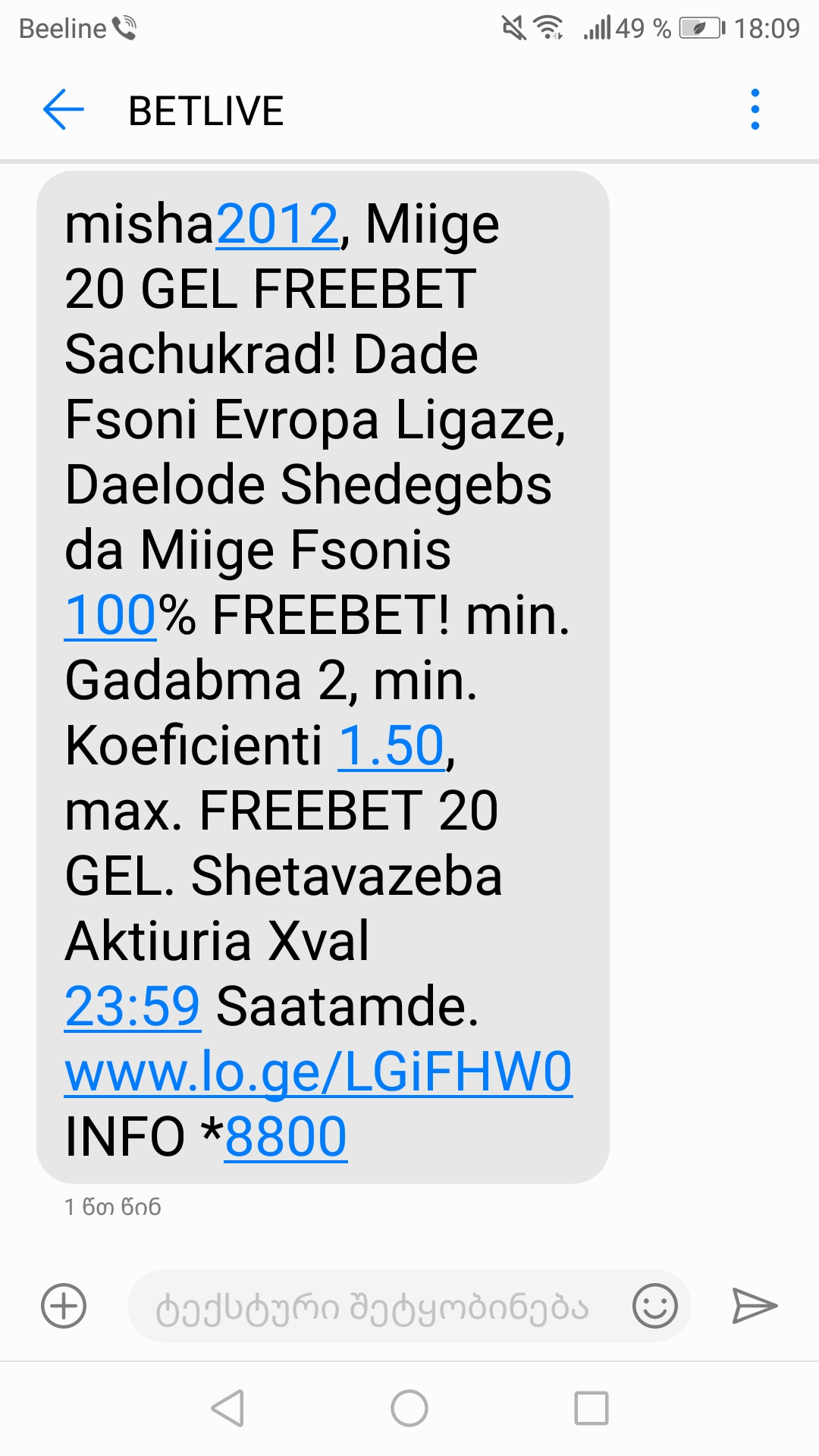Viewport: 819px width, 1456px height.
Task: Tap the 8800 phone number link
Action: click(286, 1137)
